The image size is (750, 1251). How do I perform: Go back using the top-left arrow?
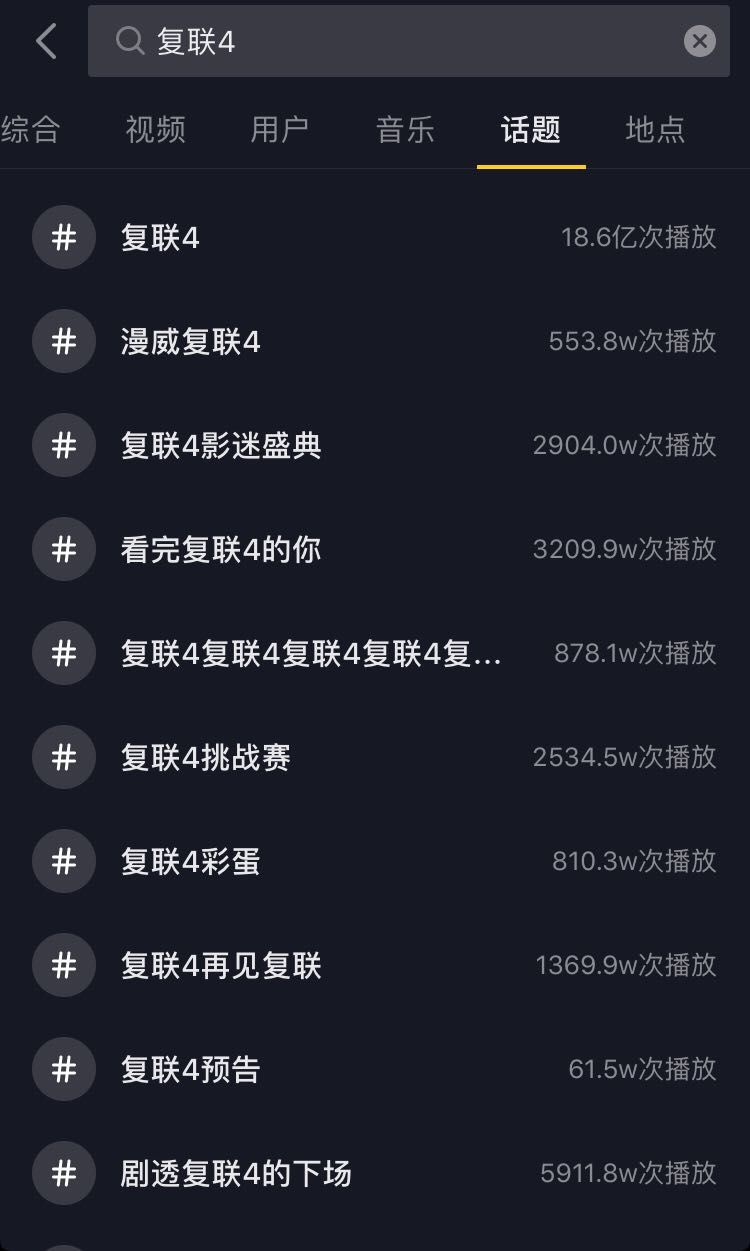click(46, 41)
